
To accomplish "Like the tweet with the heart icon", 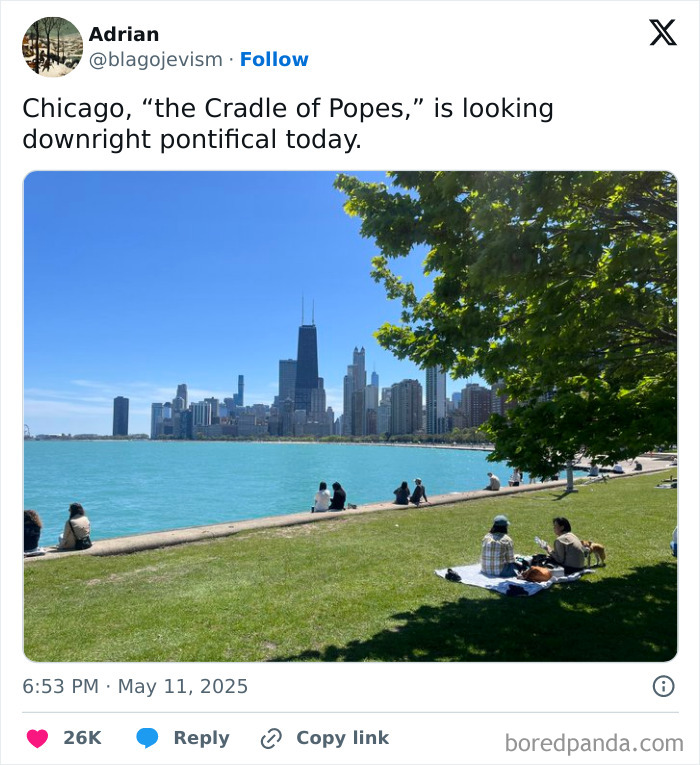I will [x=38, y=738].
